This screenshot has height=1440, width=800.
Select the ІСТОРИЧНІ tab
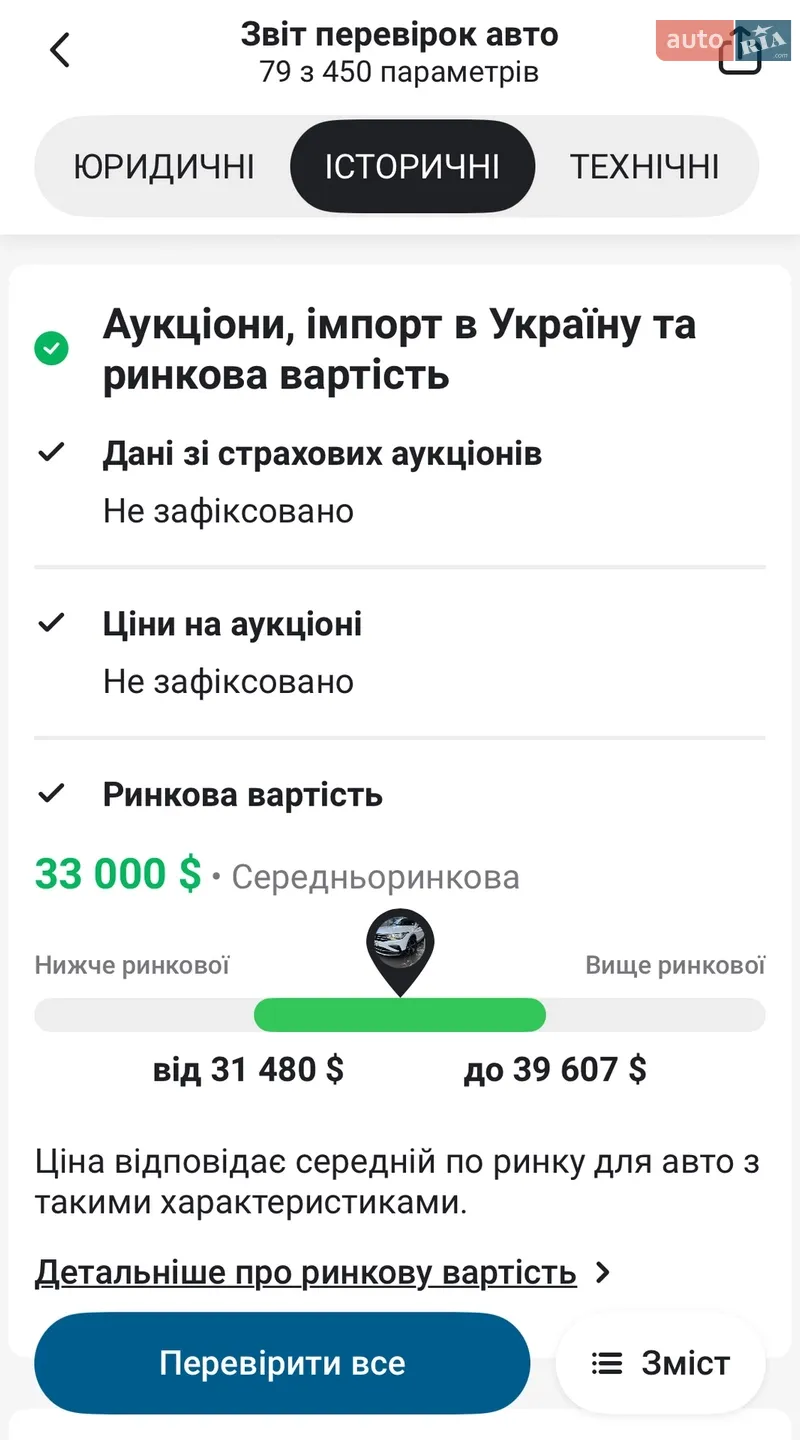coord(412,166)
